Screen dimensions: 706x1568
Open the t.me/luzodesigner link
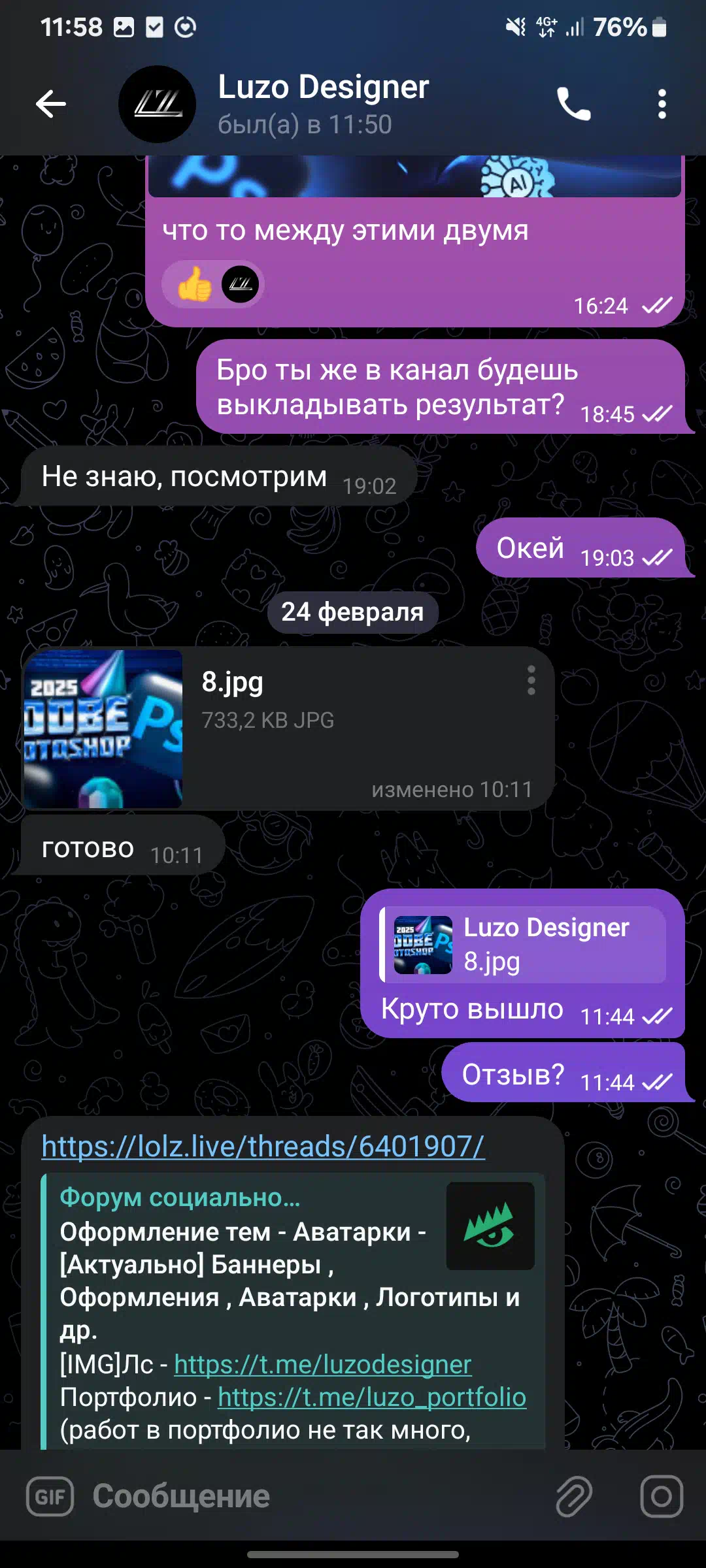(x=322, y=1364)
